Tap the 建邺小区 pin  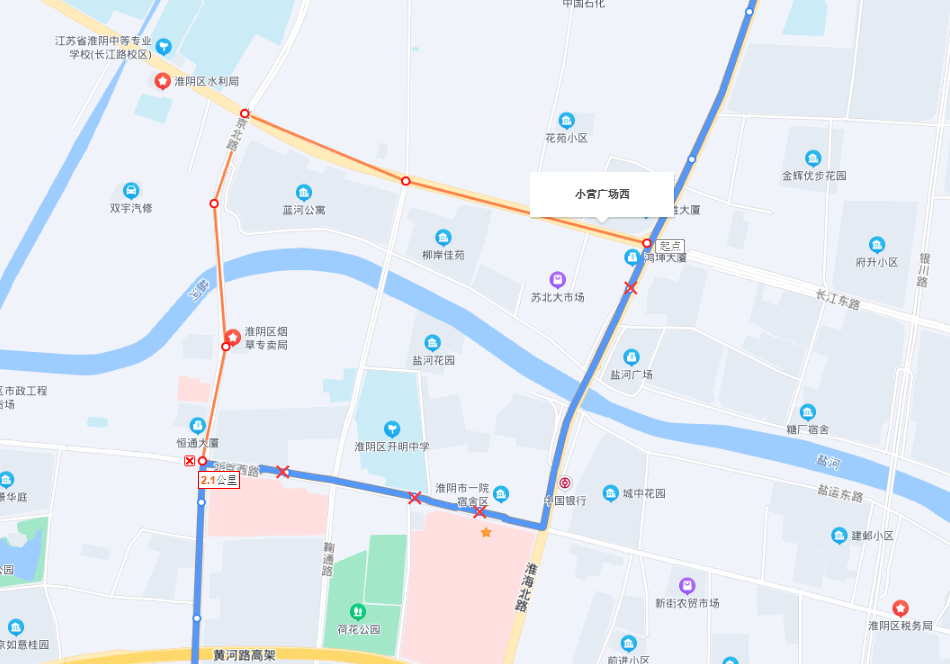pyautogui.click(x=839, y=535)
